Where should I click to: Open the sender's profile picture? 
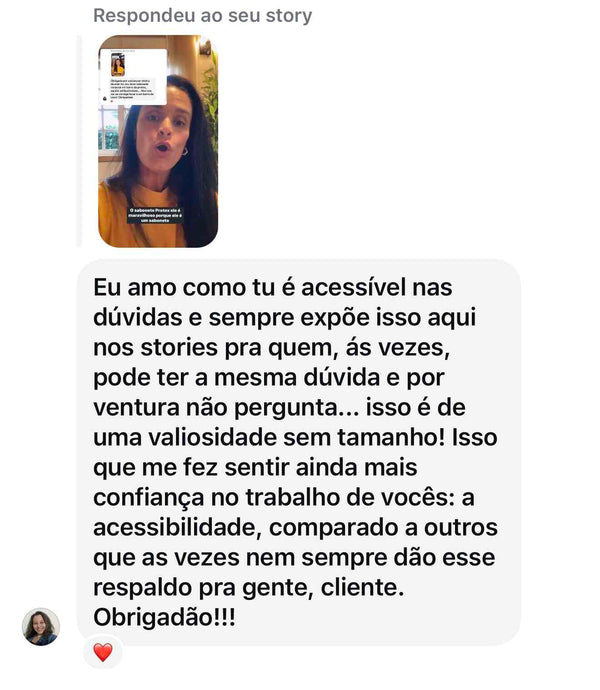(41, 626)
